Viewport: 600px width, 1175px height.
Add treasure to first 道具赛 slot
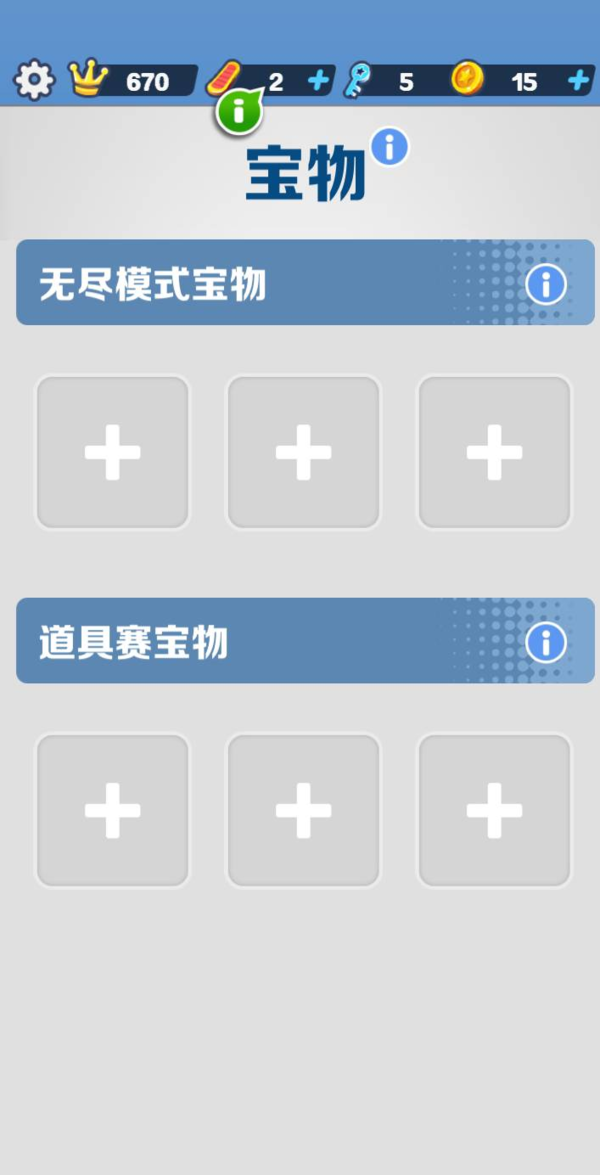coord(113,810)
